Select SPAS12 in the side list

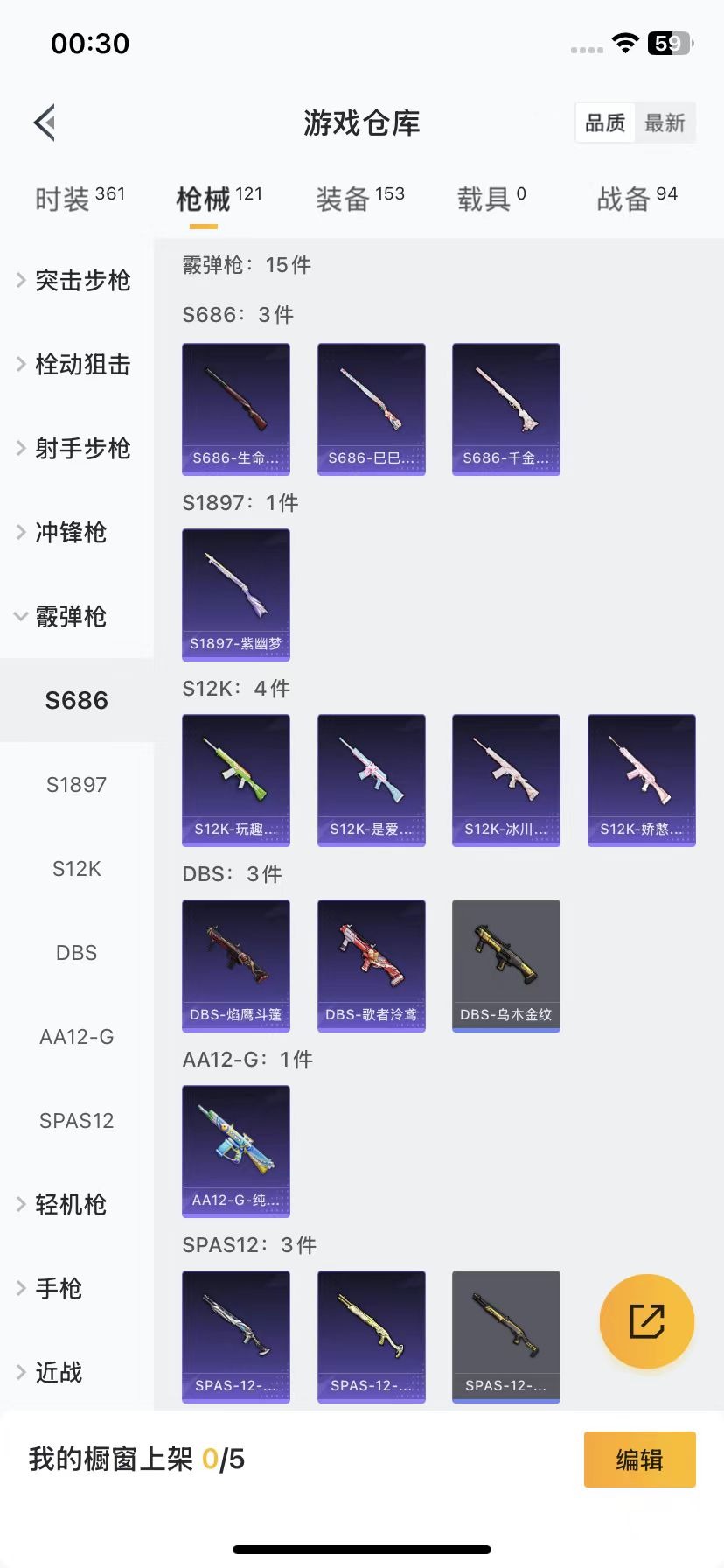click(x=77, y=1120)
